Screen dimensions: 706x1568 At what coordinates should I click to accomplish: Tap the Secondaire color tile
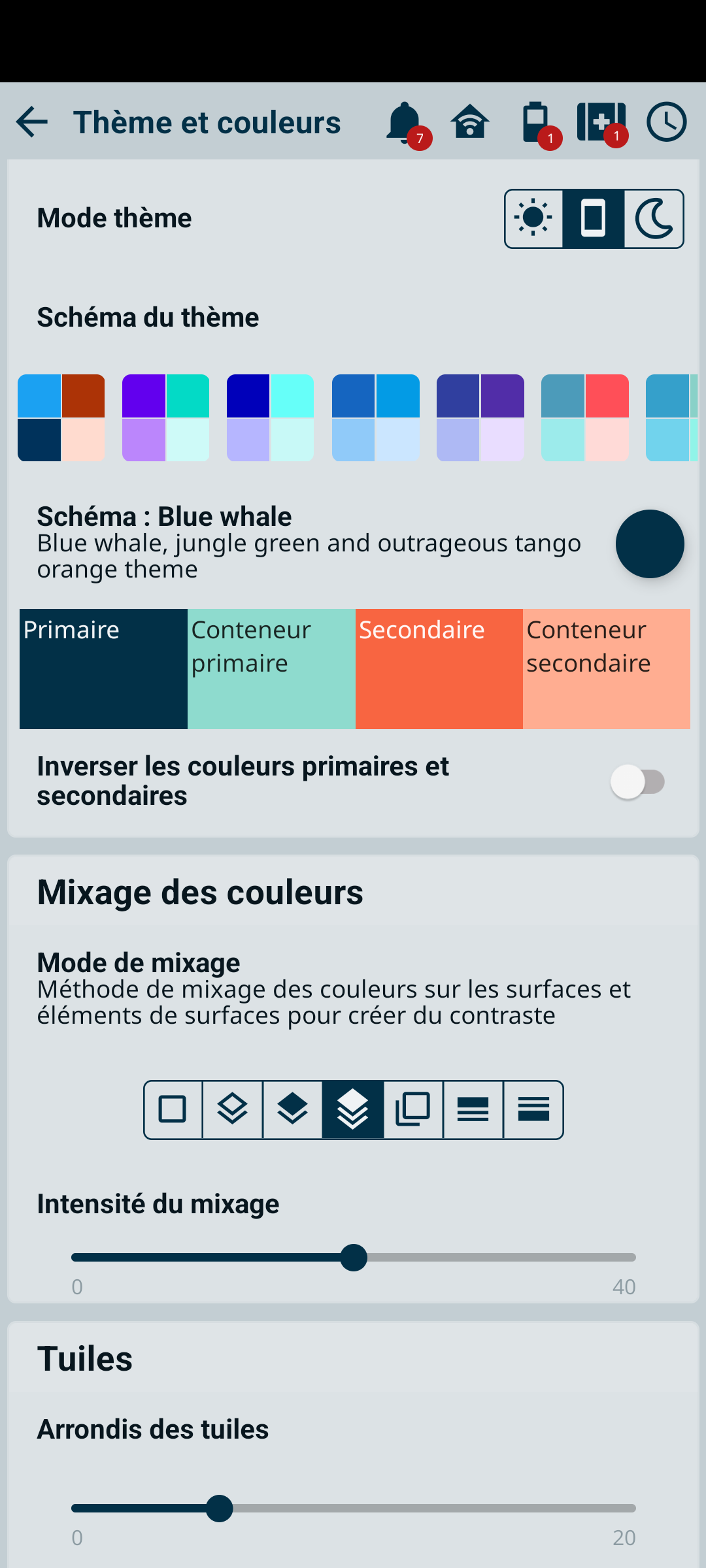click(439, 669)
